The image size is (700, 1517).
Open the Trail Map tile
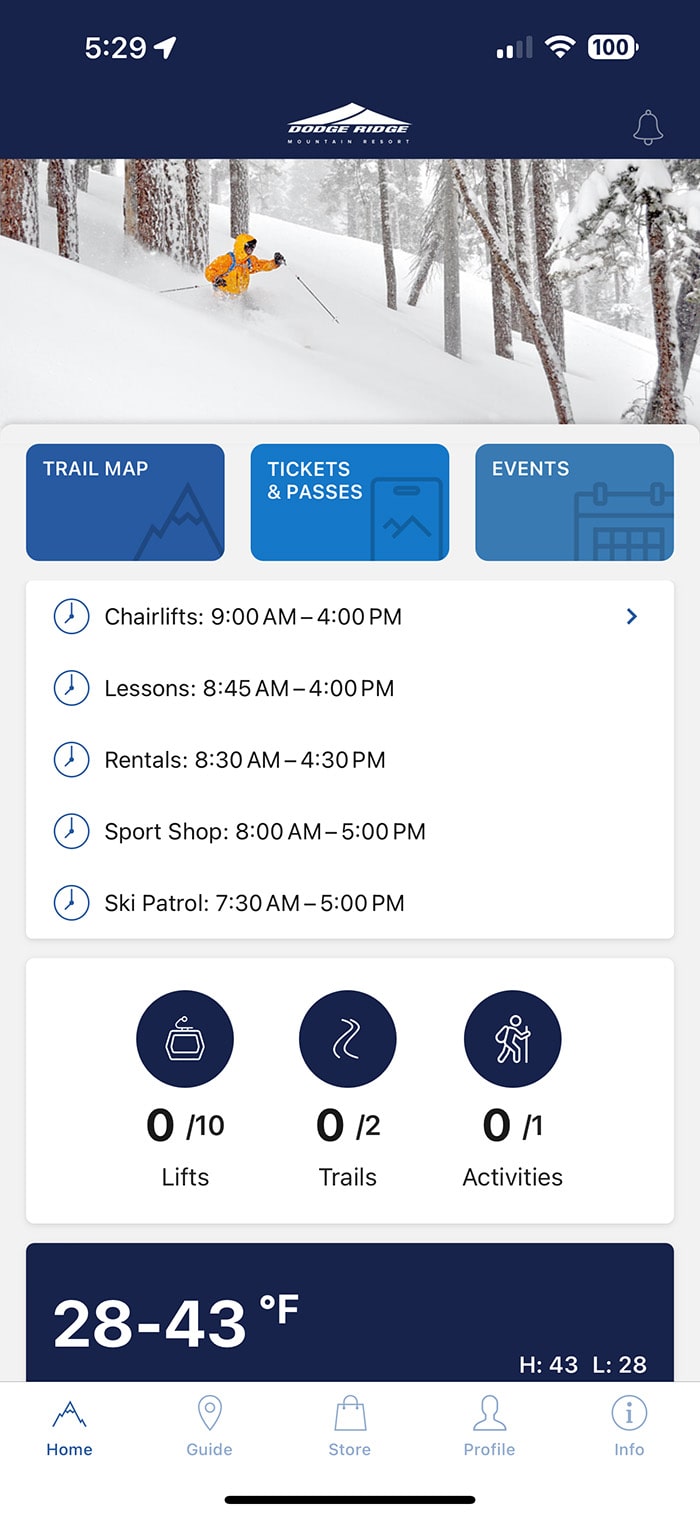tap(125, 502)
